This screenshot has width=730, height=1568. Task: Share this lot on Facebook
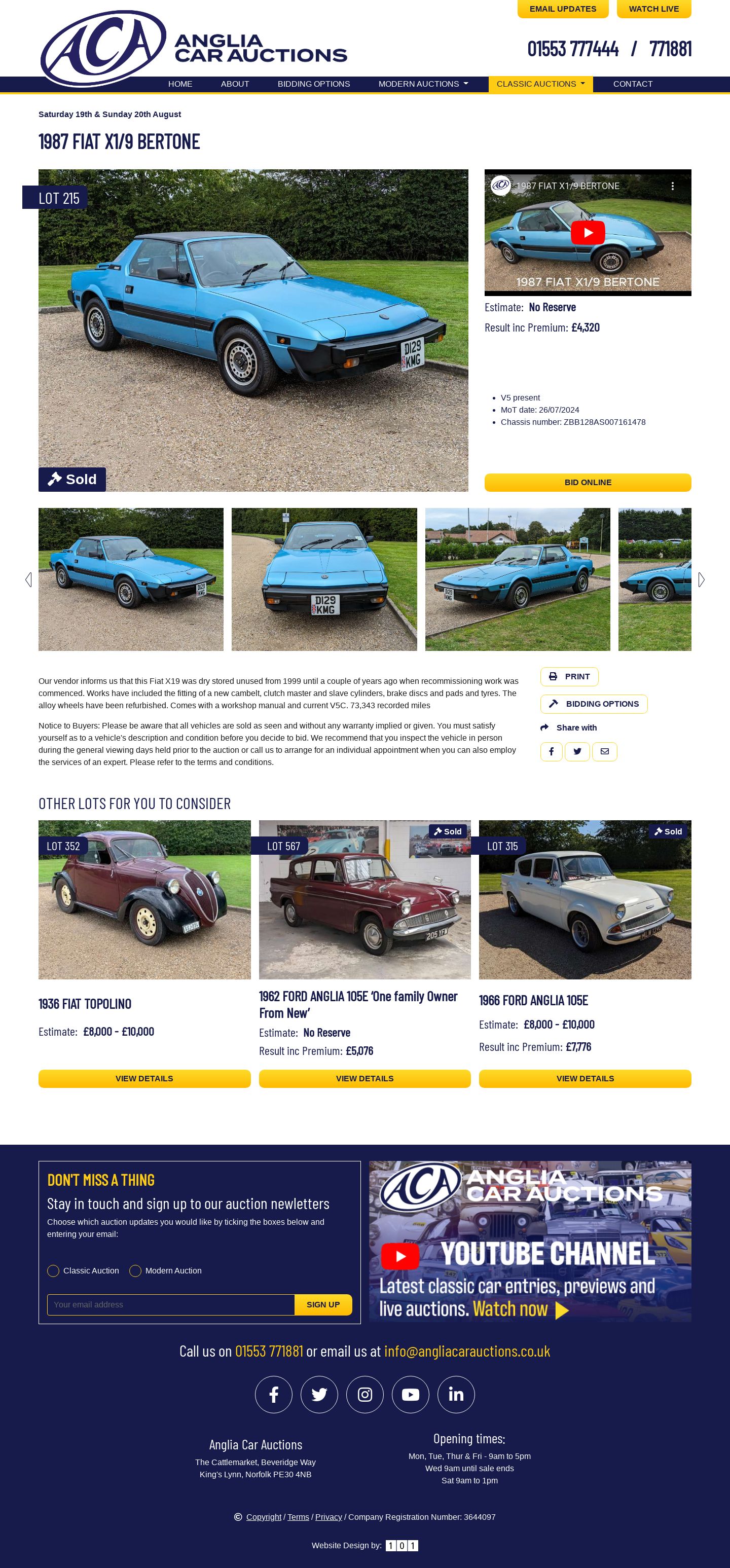tap(551, 751)
